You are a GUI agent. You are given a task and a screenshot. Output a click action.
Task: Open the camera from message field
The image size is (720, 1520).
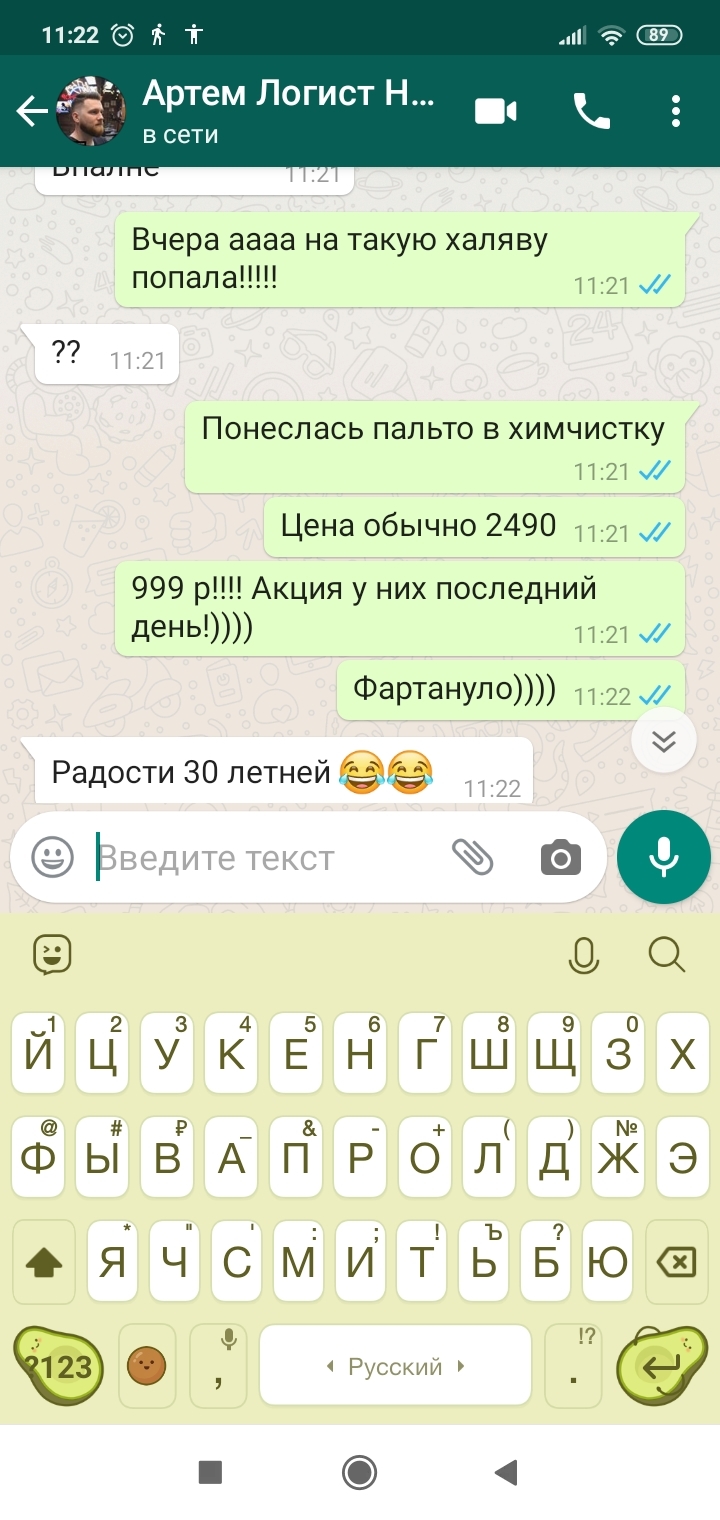561,857
